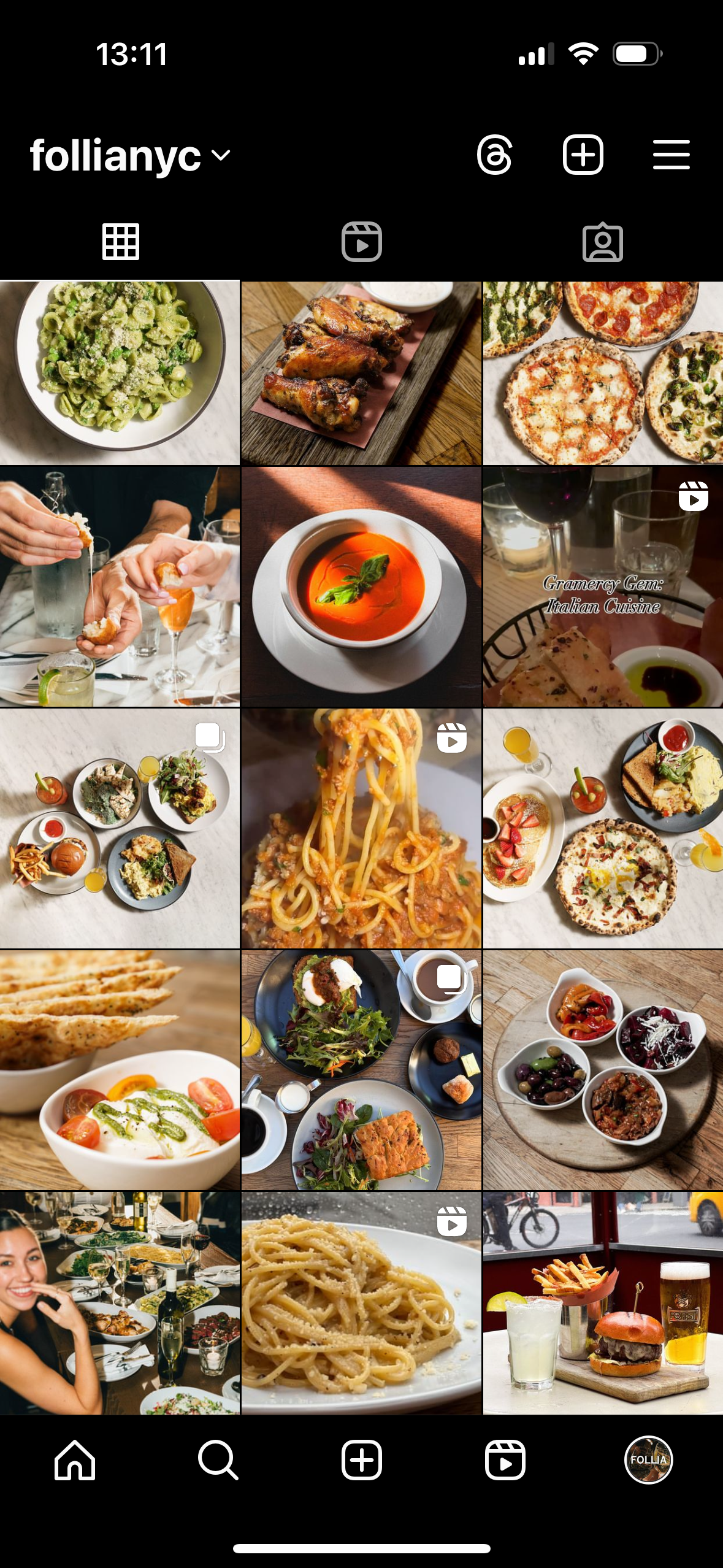Go to the Home feed

click(75, 1460)
